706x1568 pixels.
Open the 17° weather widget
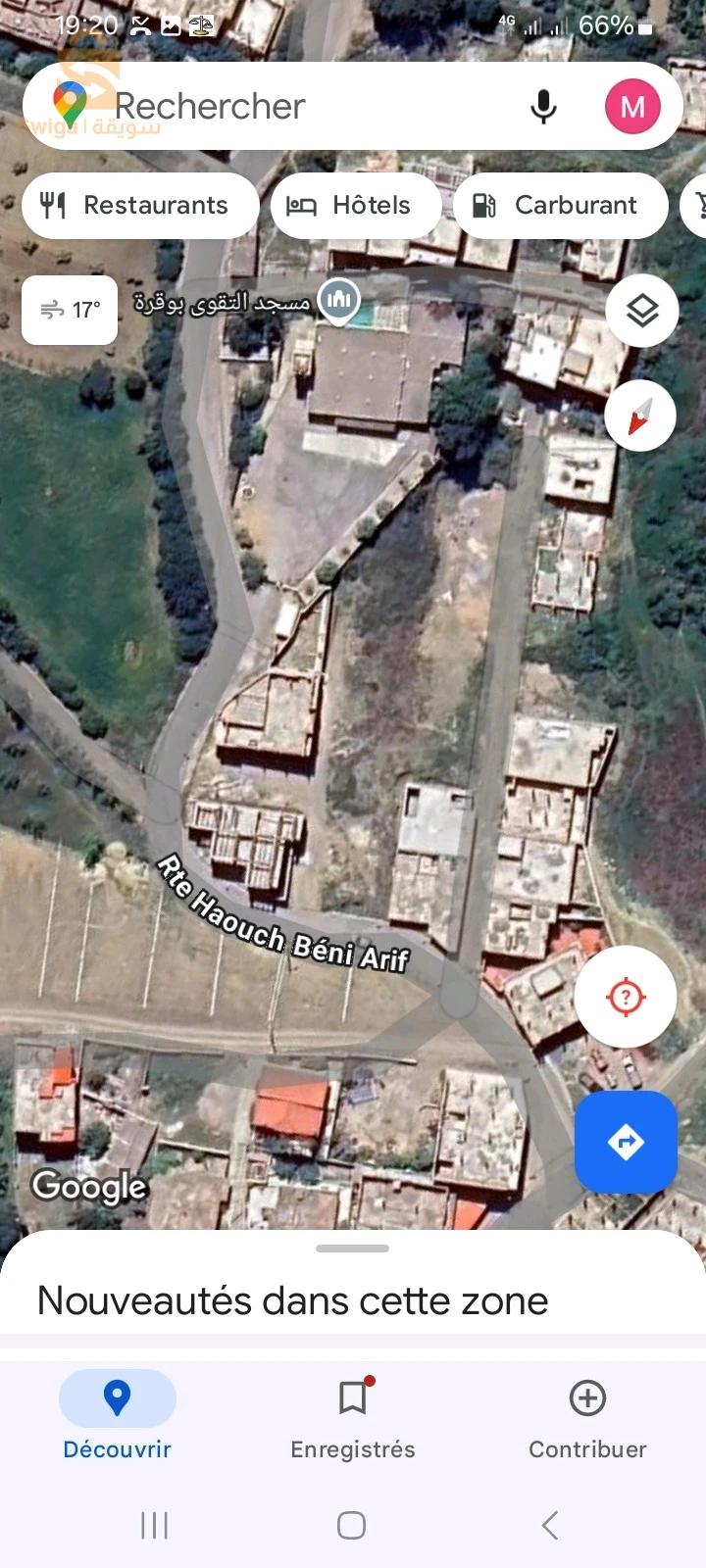coord(70,310)
